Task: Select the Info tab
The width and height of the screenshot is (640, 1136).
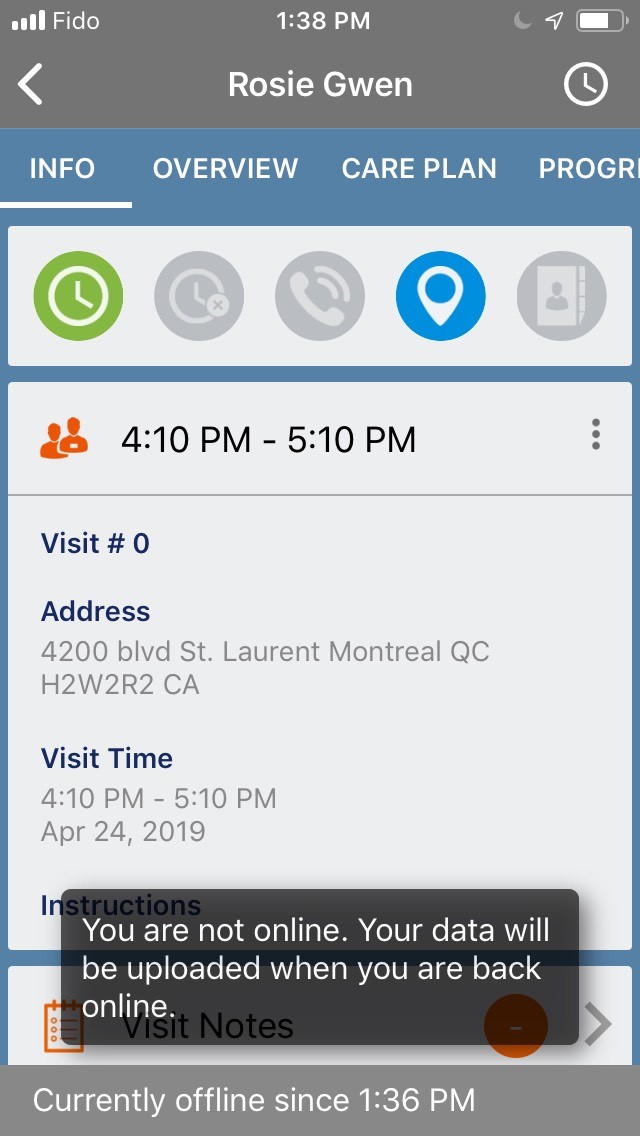Action: pos(63,168)
